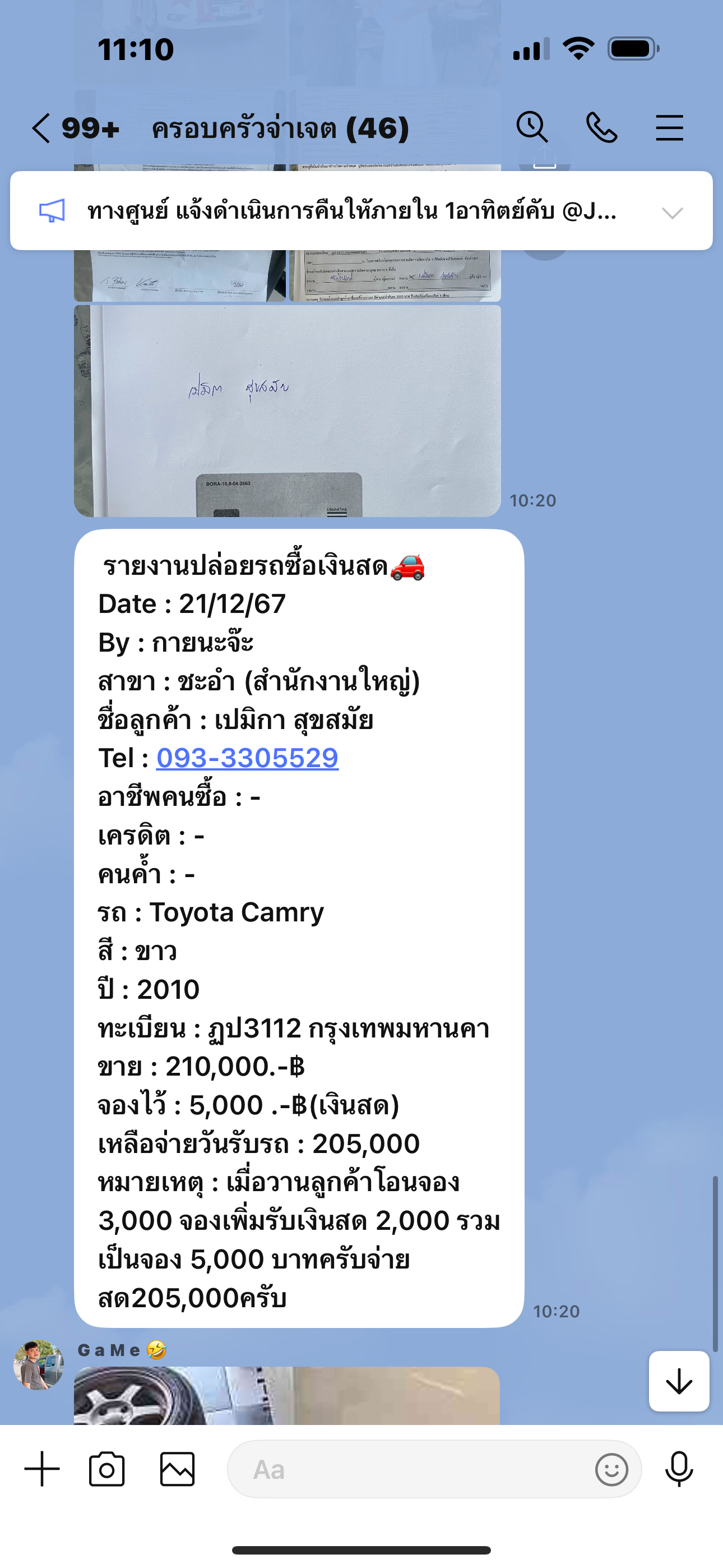This screenshot has height=1568, width=723.
Task: Open GaMe's profile picture
Action: point(39,1364)
